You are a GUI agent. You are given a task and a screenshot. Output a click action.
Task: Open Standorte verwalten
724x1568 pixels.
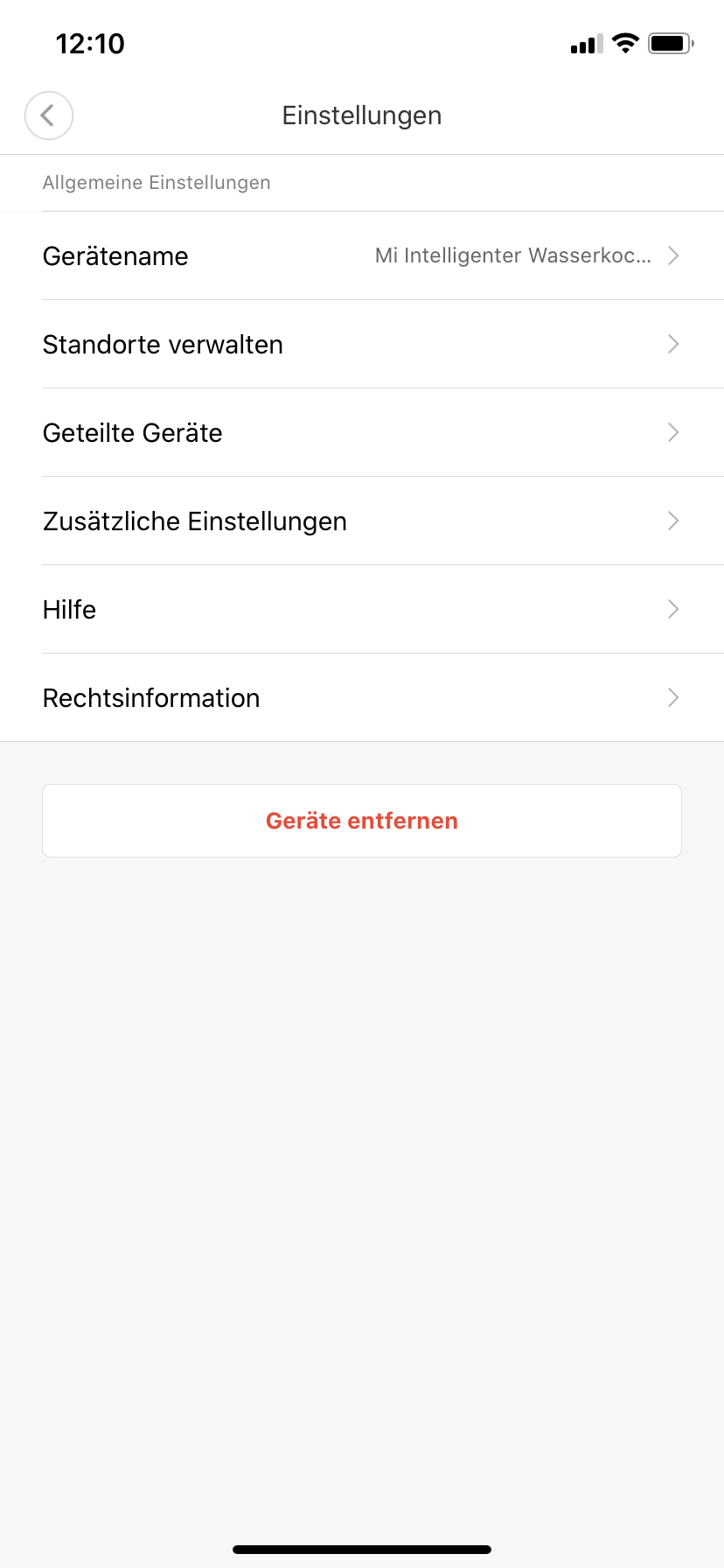point(361,345)
